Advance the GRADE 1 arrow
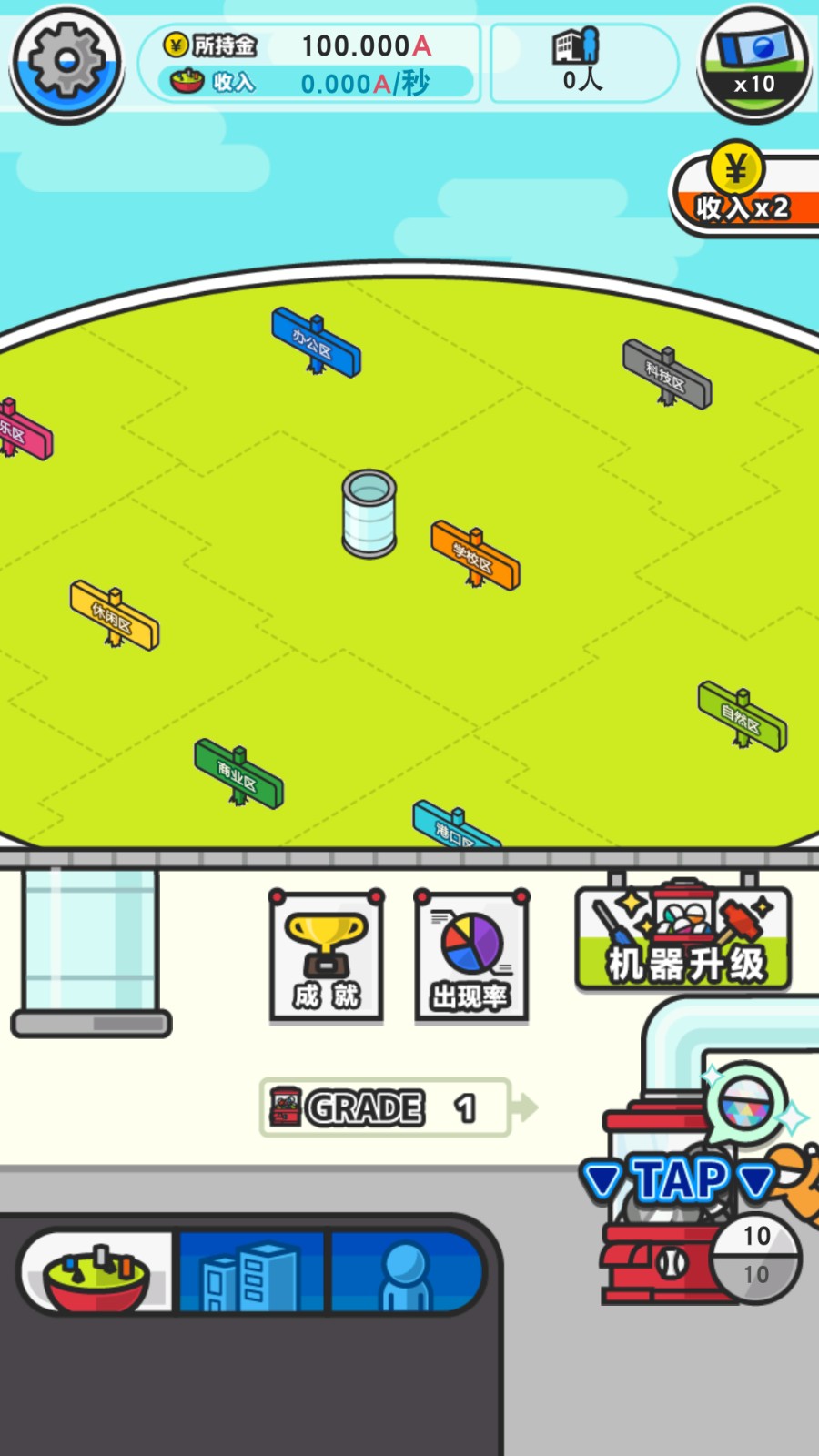Image resolution: width=819 pixels, height=1456 pixels. point(524,1107)
